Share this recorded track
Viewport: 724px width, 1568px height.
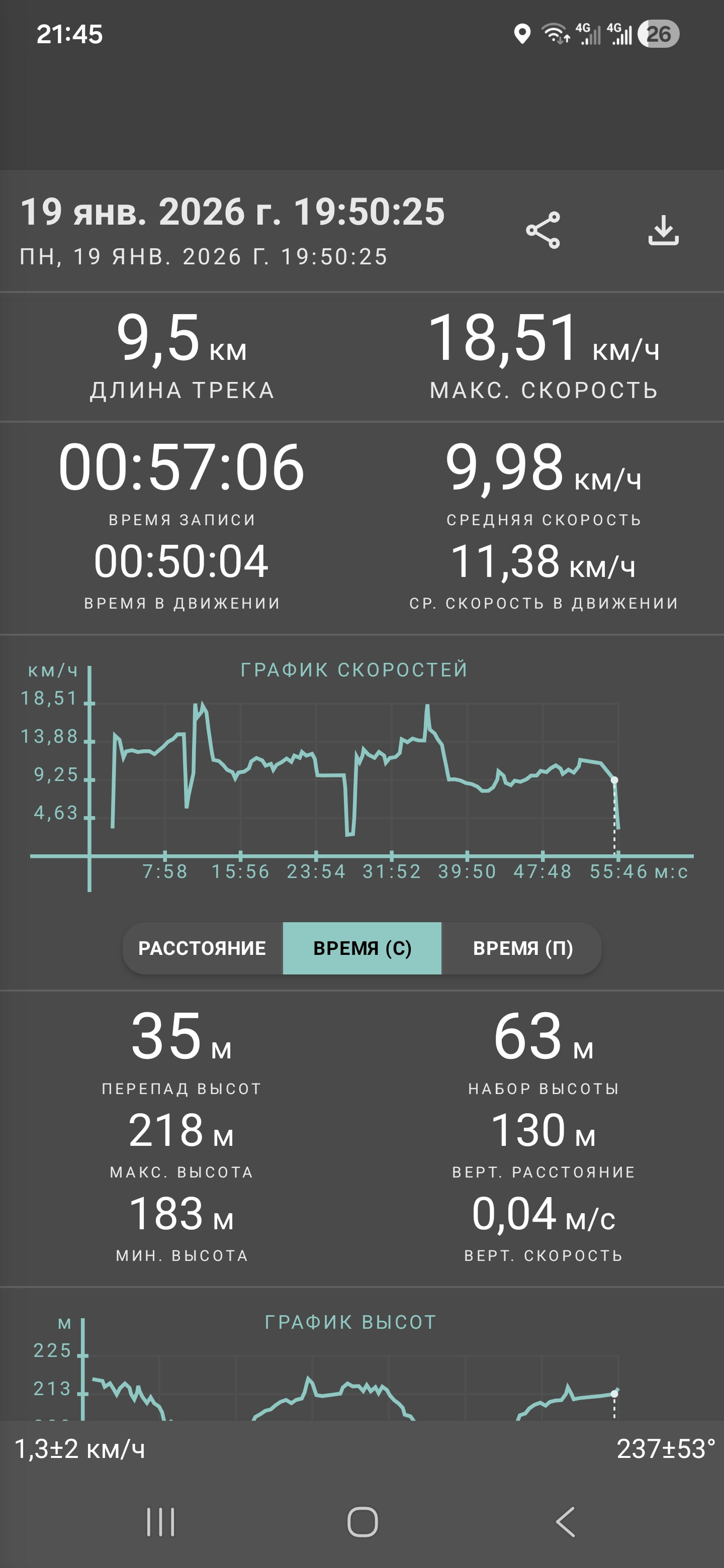coord(542,230)
